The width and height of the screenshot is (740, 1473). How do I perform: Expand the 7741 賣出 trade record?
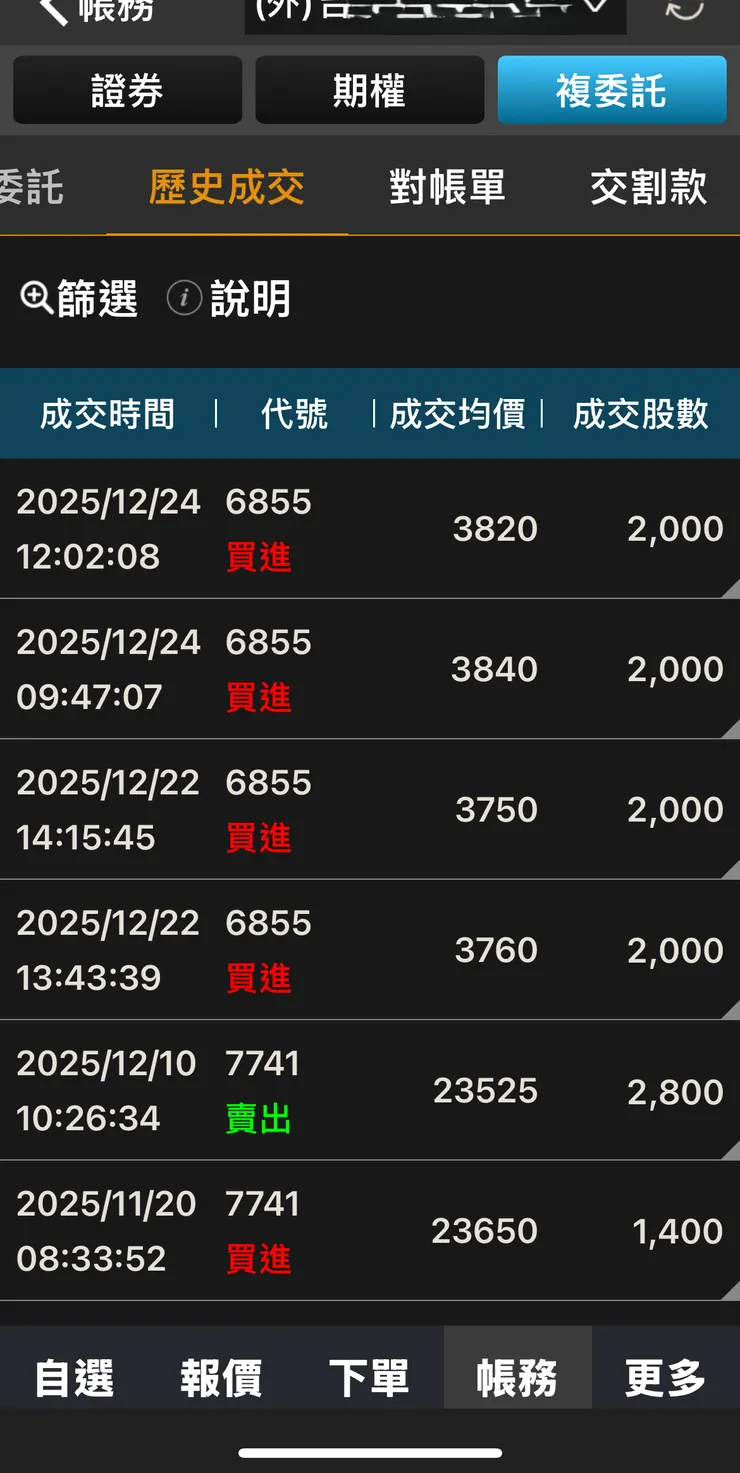(x=370, y=1089)
